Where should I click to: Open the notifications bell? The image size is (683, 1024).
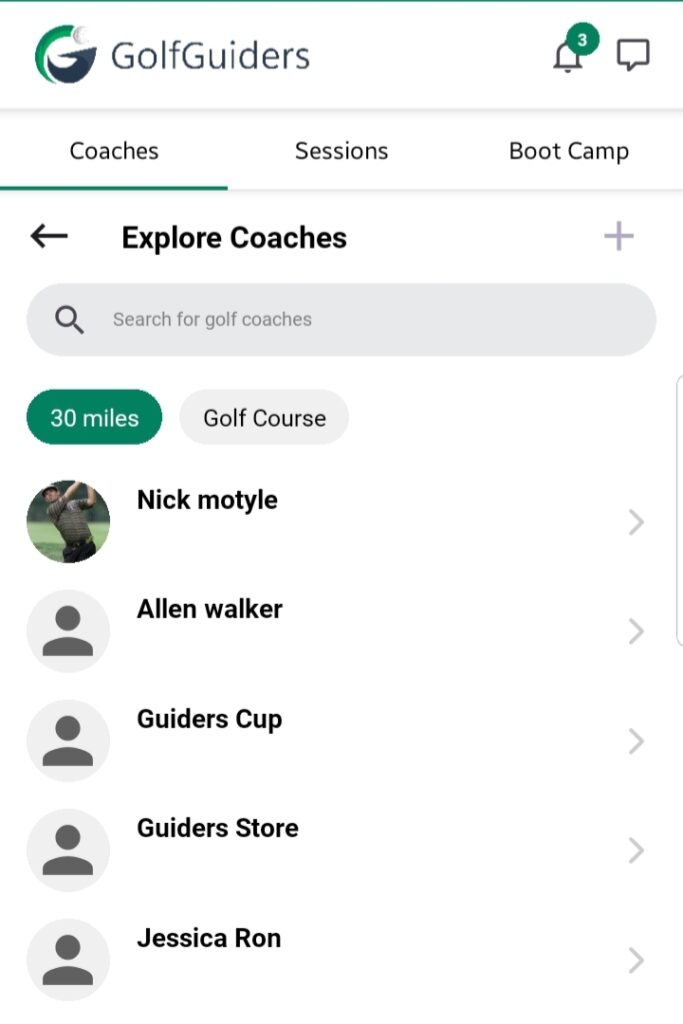click(568, 56)
